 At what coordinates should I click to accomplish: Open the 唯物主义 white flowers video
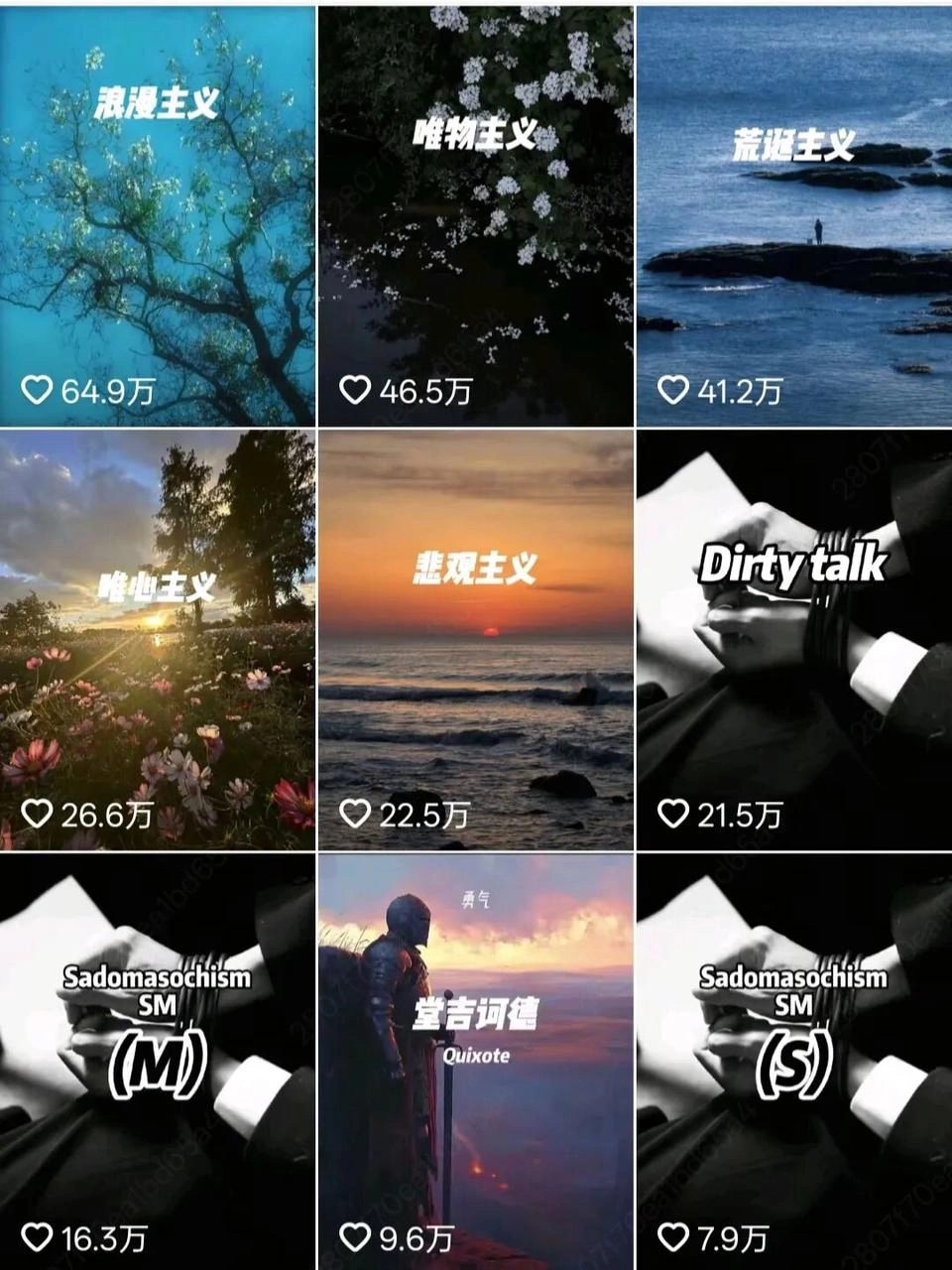(476, 198)
